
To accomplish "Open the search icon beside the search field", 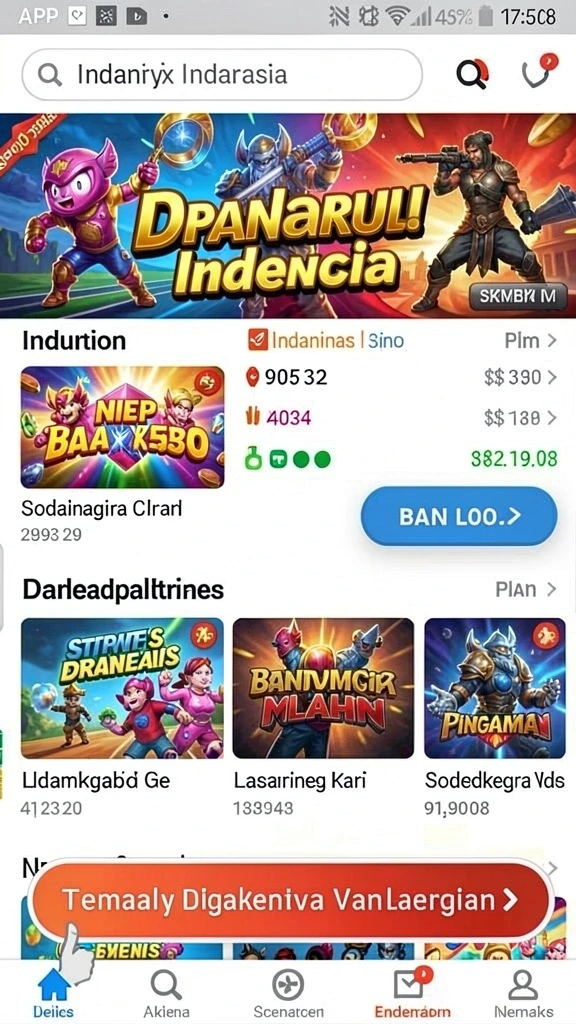I will [472, 73].
